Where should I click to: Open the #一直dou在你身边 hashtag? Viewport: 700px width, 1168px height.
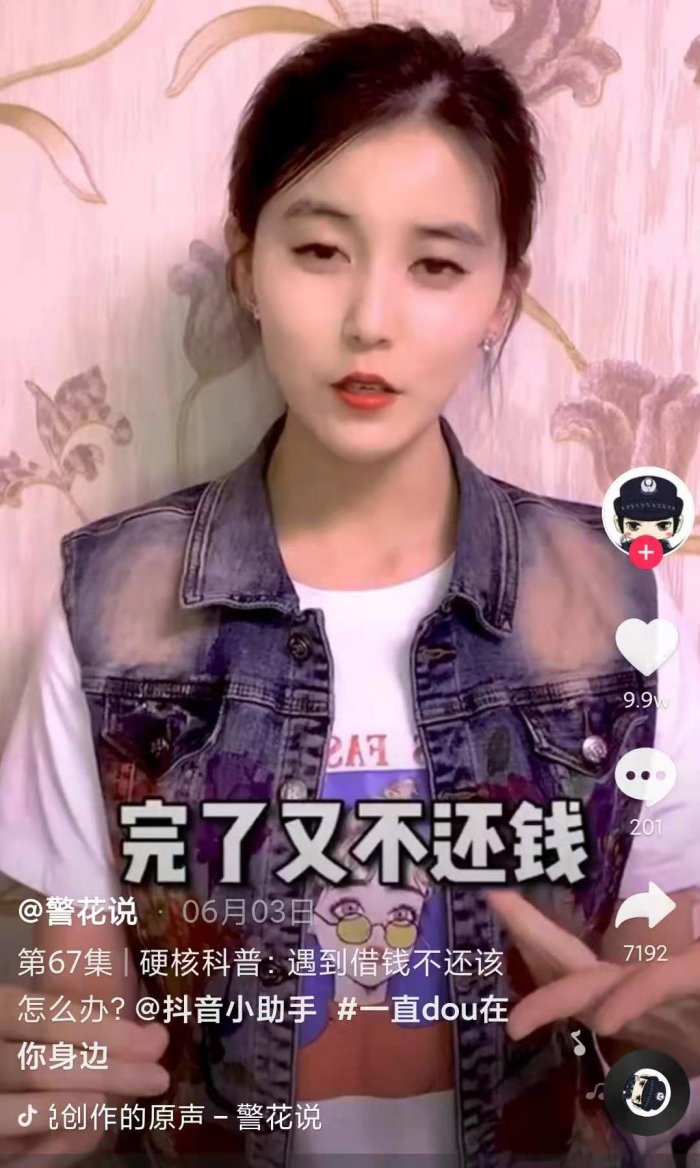(x=422, y=1010)
